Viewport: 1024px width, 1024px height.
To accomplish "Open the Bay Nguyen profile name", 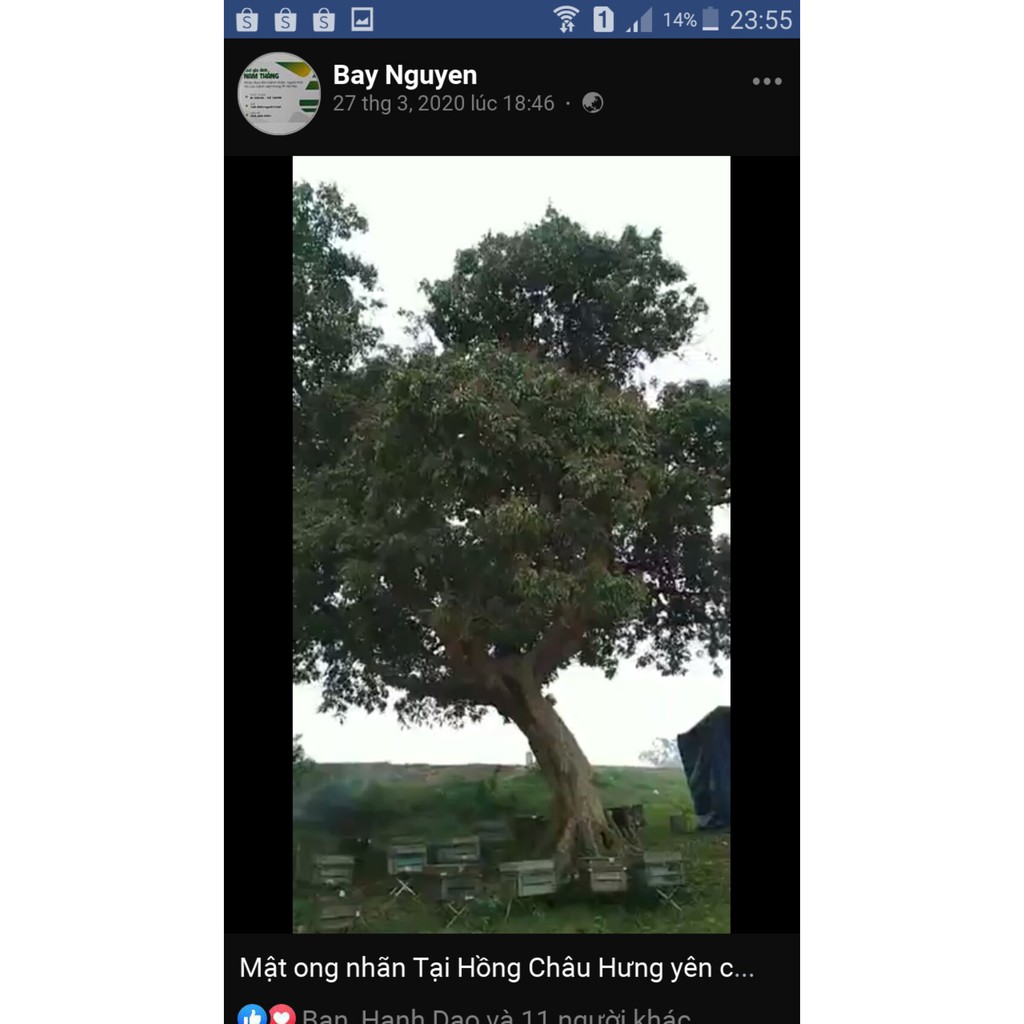I will coord(404,75).
